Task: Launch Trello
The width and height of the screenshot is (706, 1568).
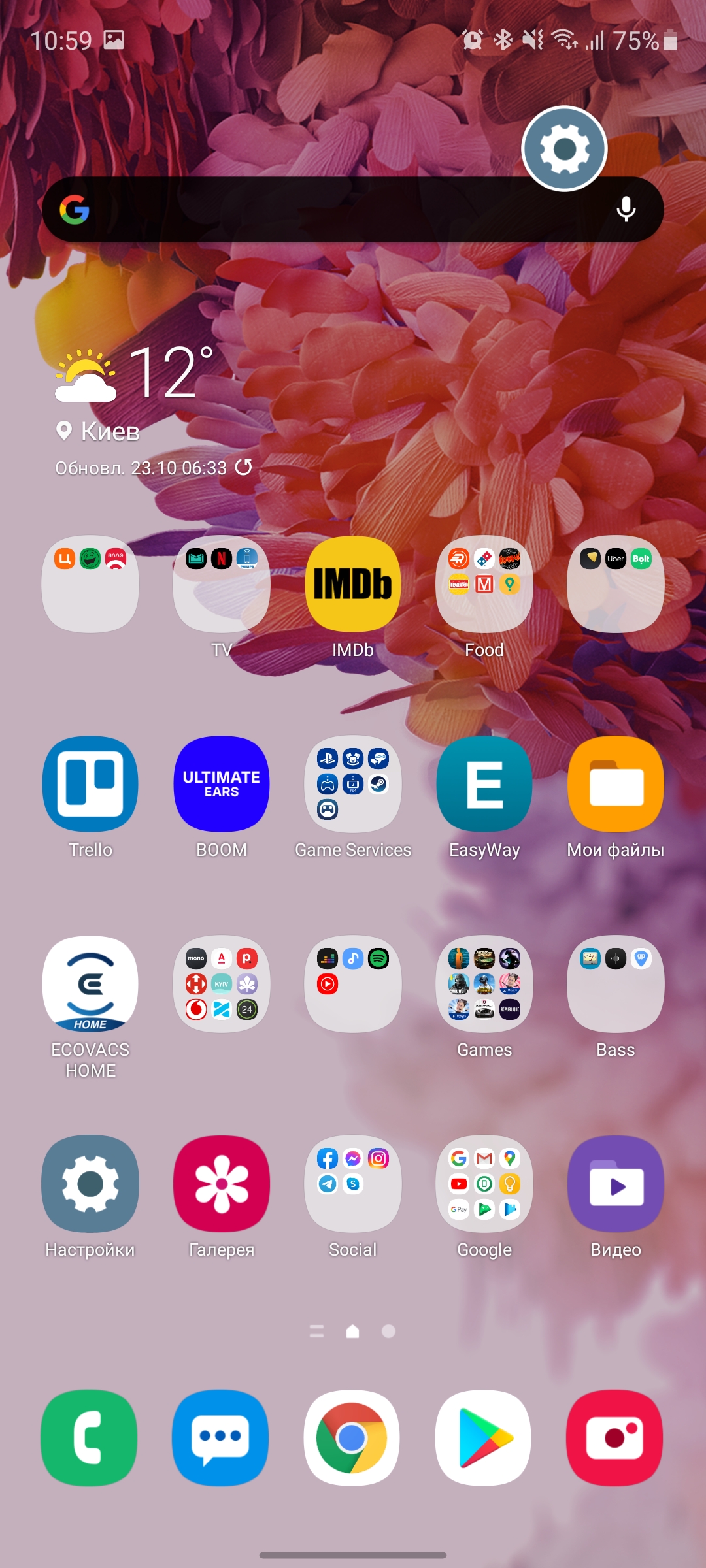Action: (90, 784)
